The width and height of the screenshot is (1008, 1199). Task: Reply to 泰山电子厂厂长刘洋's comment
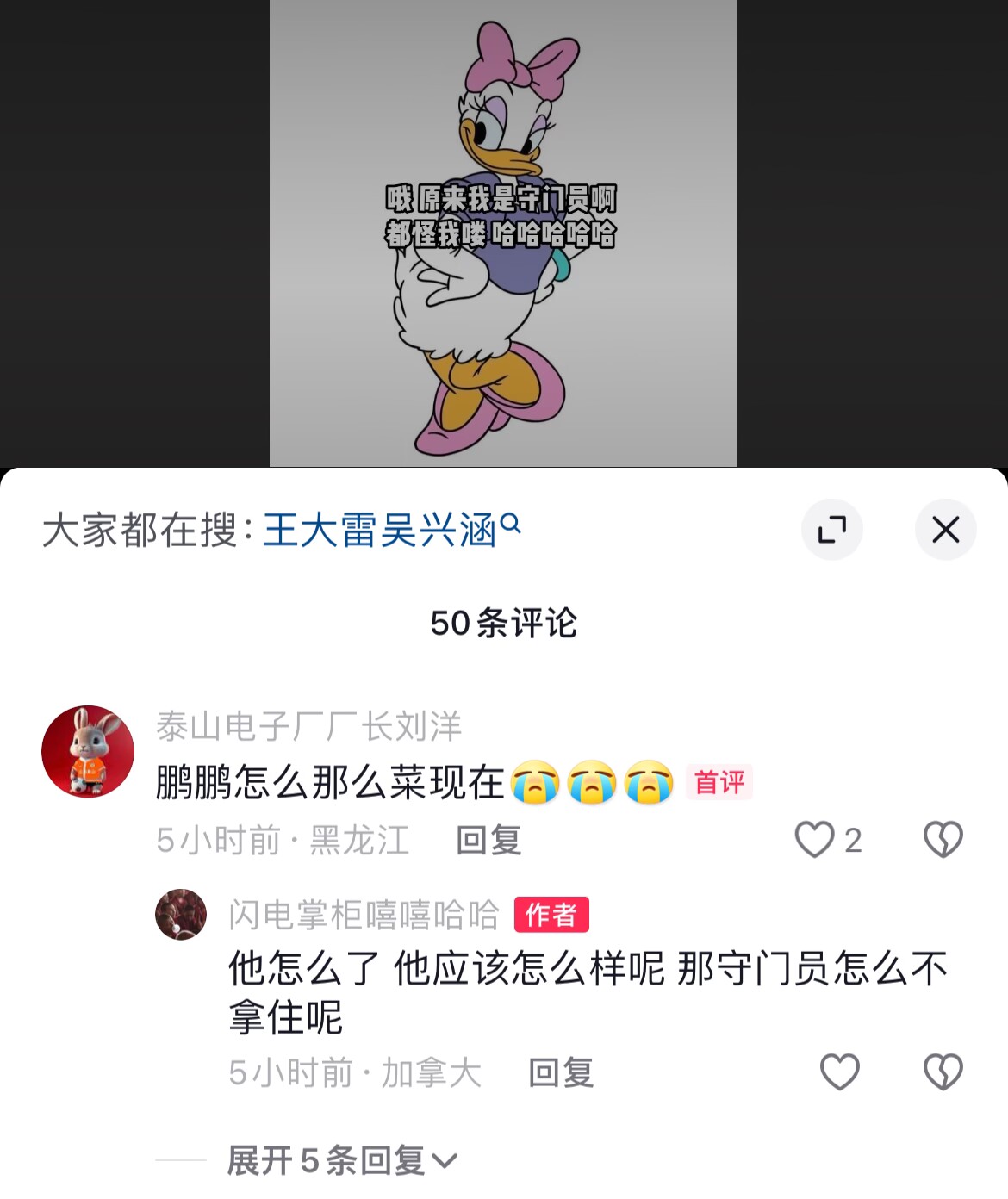click(x=488, y=840)
